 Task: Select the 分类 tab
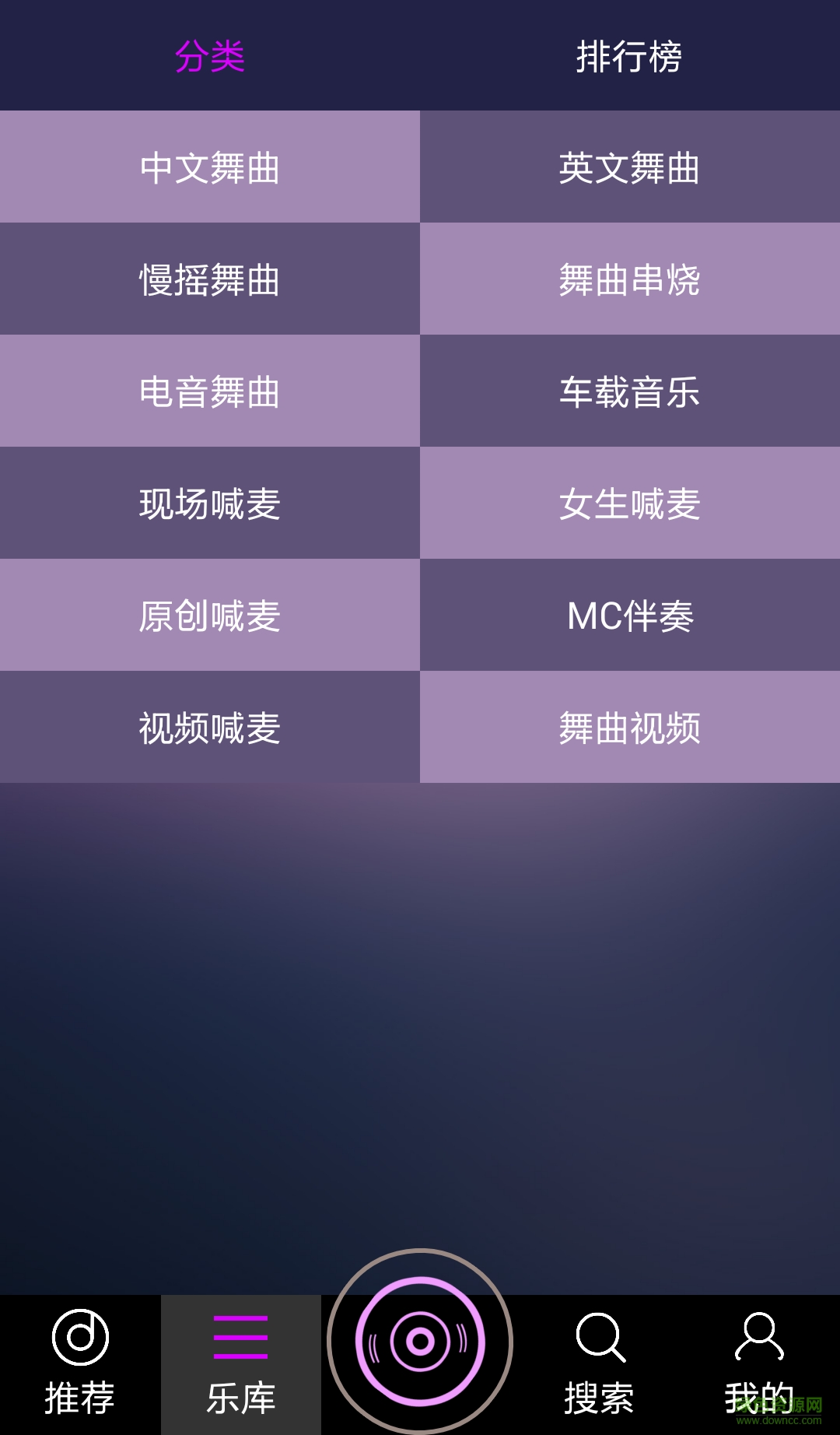(x=210, y=56)
